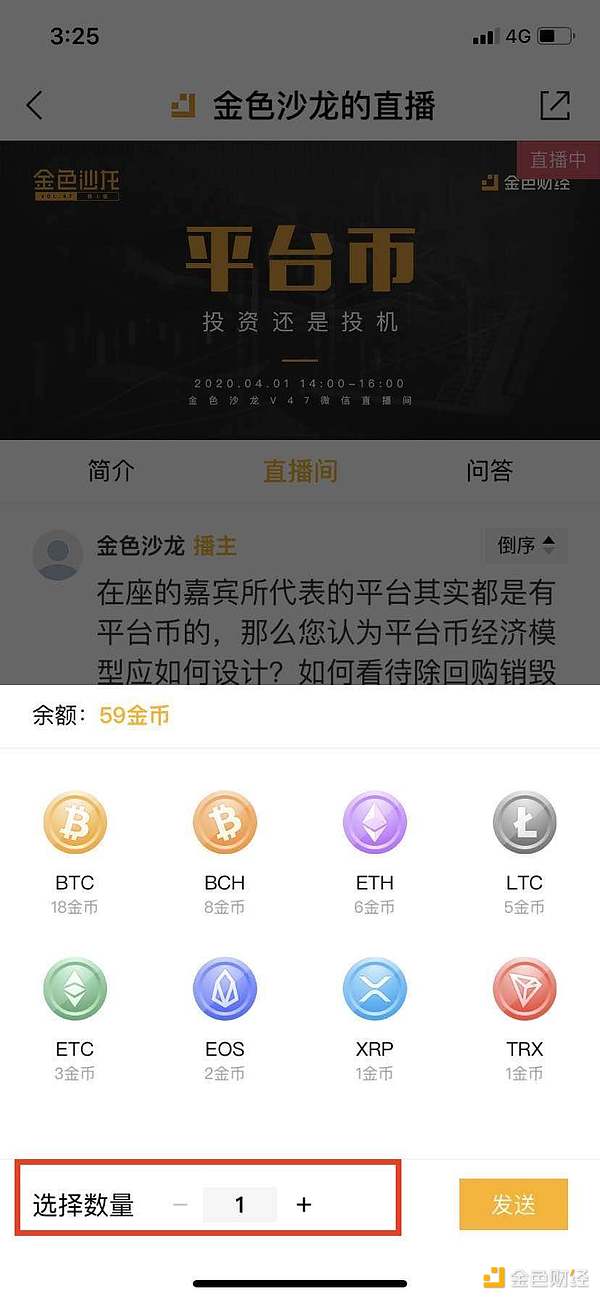Select the XRP gift coin
600x1299 pixels.
point(374,990)
